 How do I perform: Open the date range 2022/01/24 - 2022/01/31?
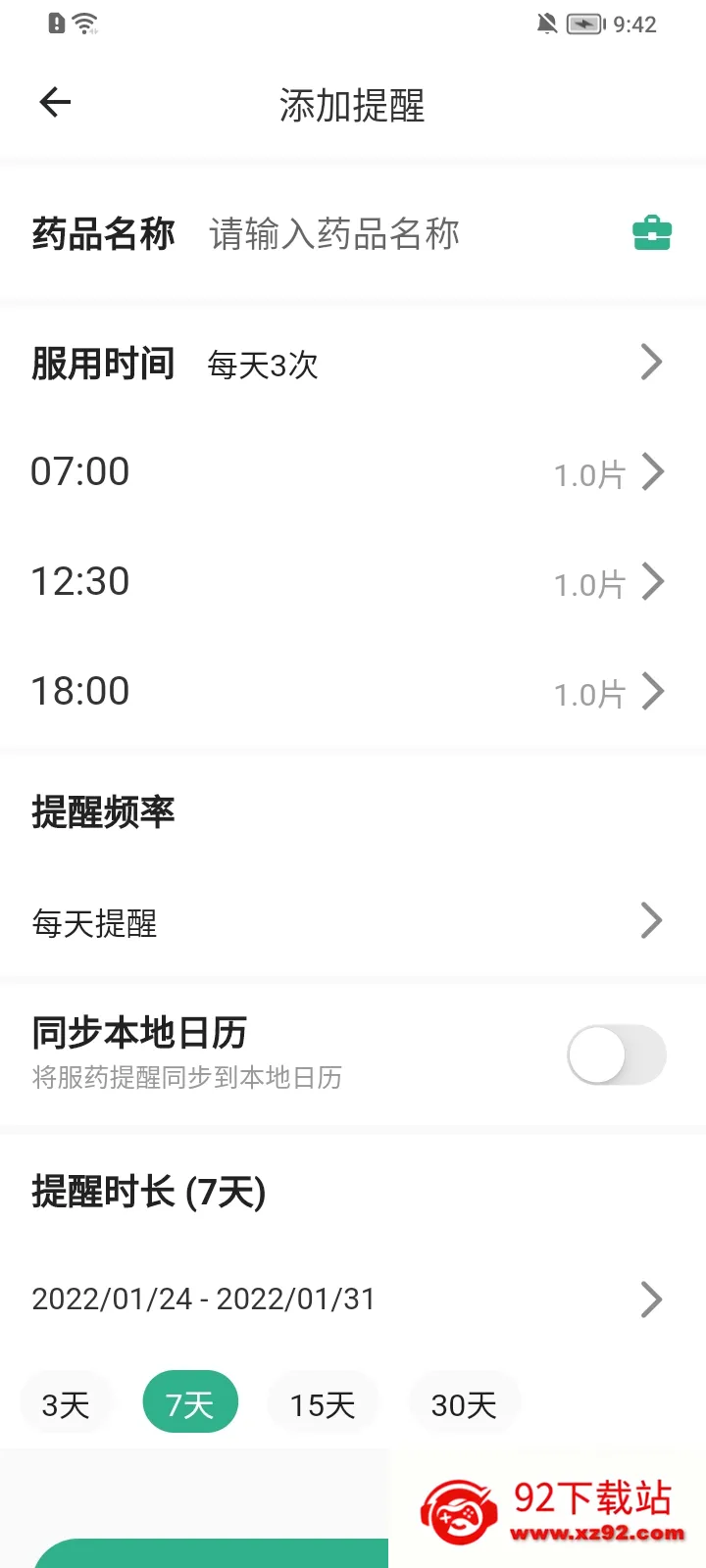pos(353,1299)
